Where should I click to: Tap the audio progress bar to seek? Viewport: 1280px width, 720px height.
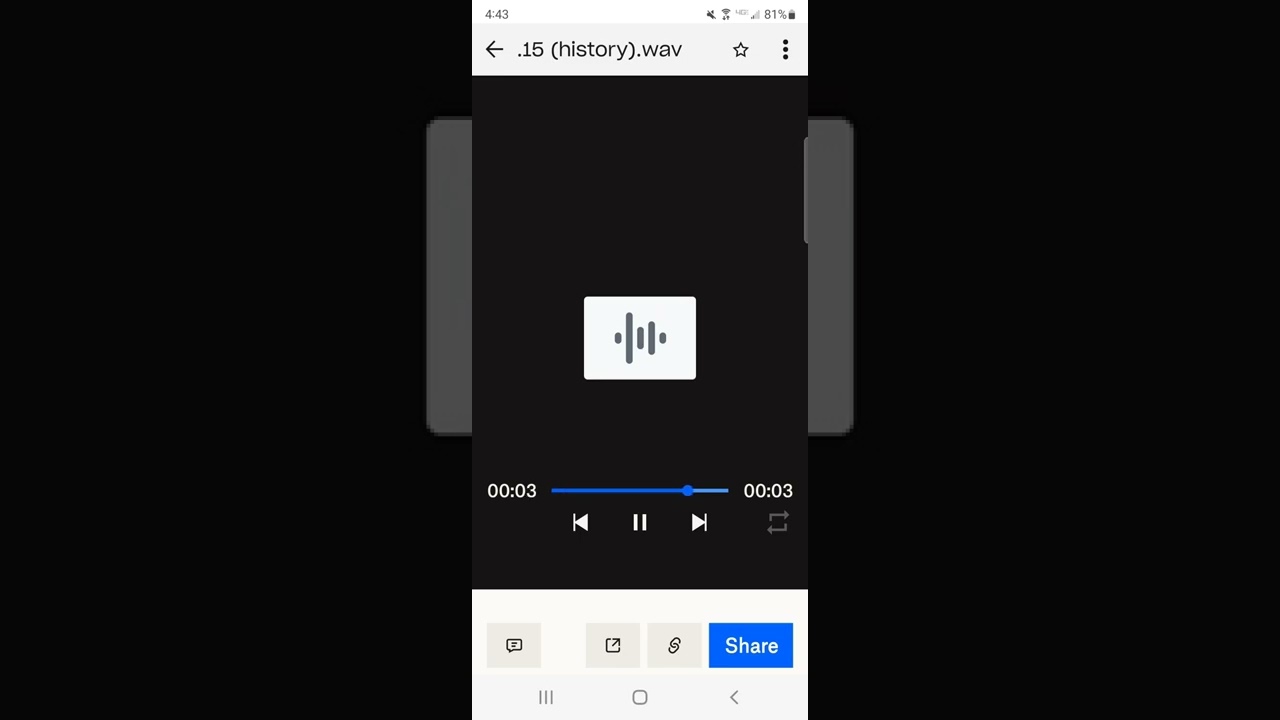pyautogui.click(x=620, y=490)
